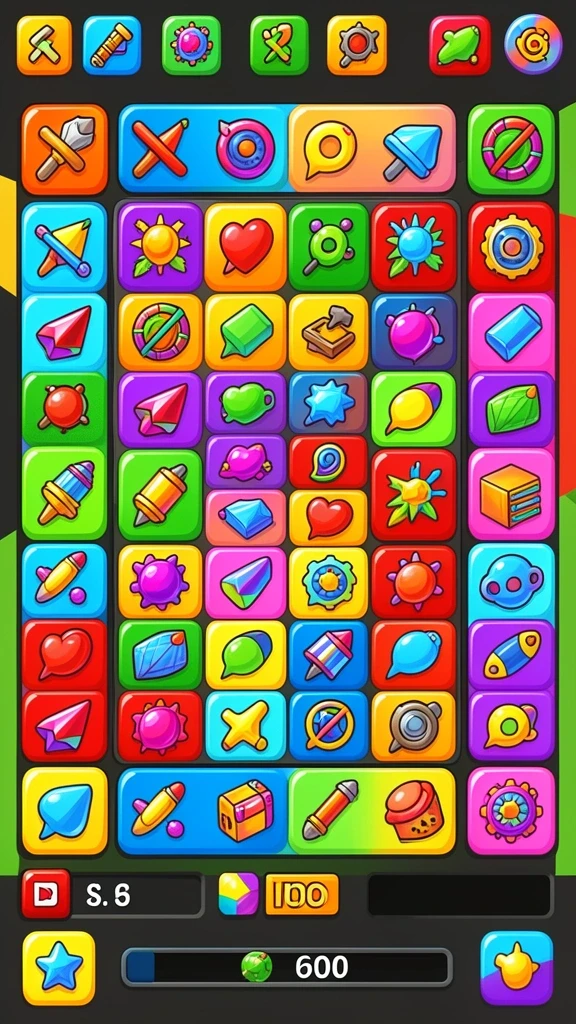Screen dimensions: 576x1024
Task: Tap the red flag button beside S. 6
Action: [x=45, y=894]
